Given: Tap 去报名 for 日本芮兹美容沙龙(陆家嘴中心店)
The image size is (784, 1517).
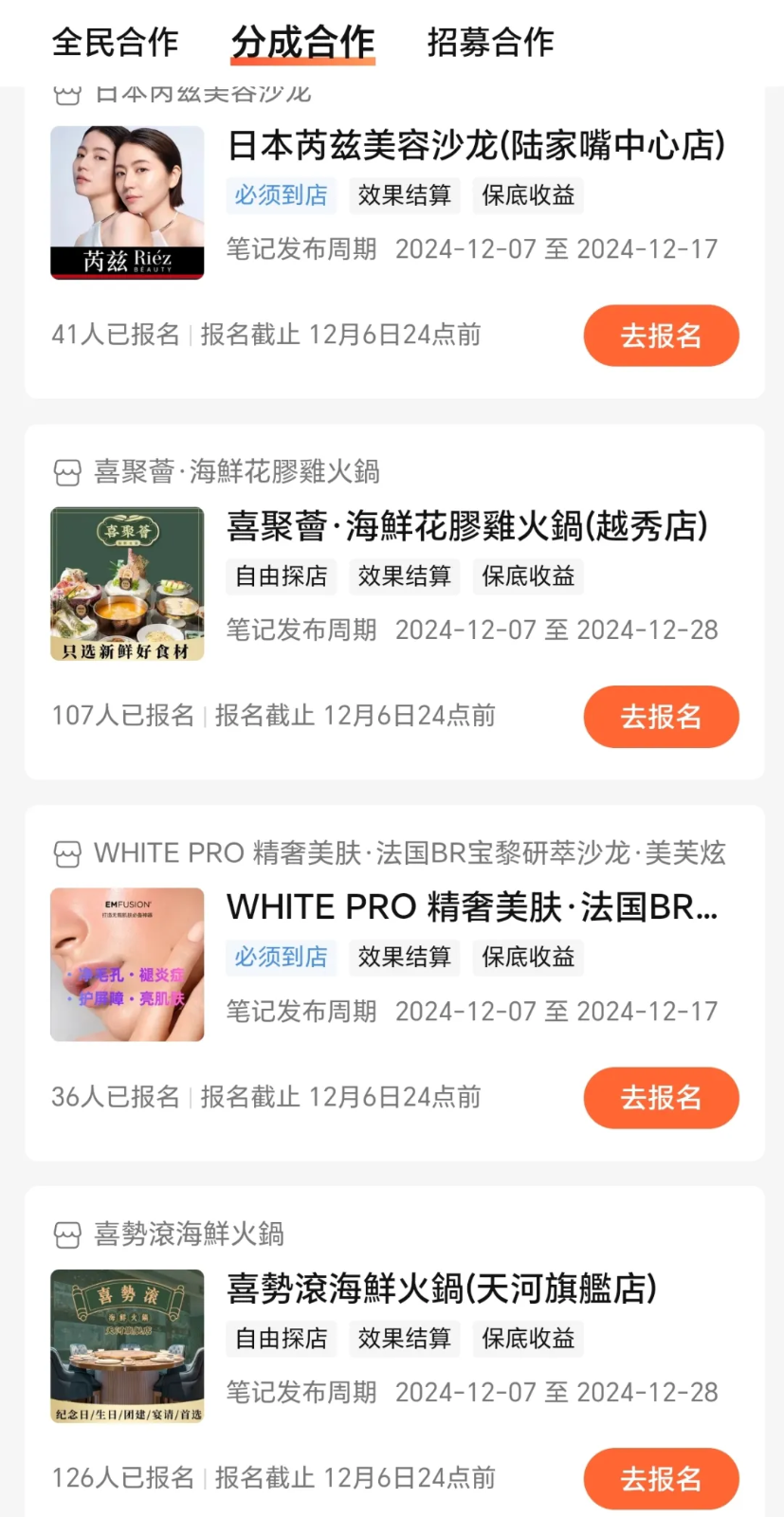Looking at the screenshot, I should tap(661, 336).
